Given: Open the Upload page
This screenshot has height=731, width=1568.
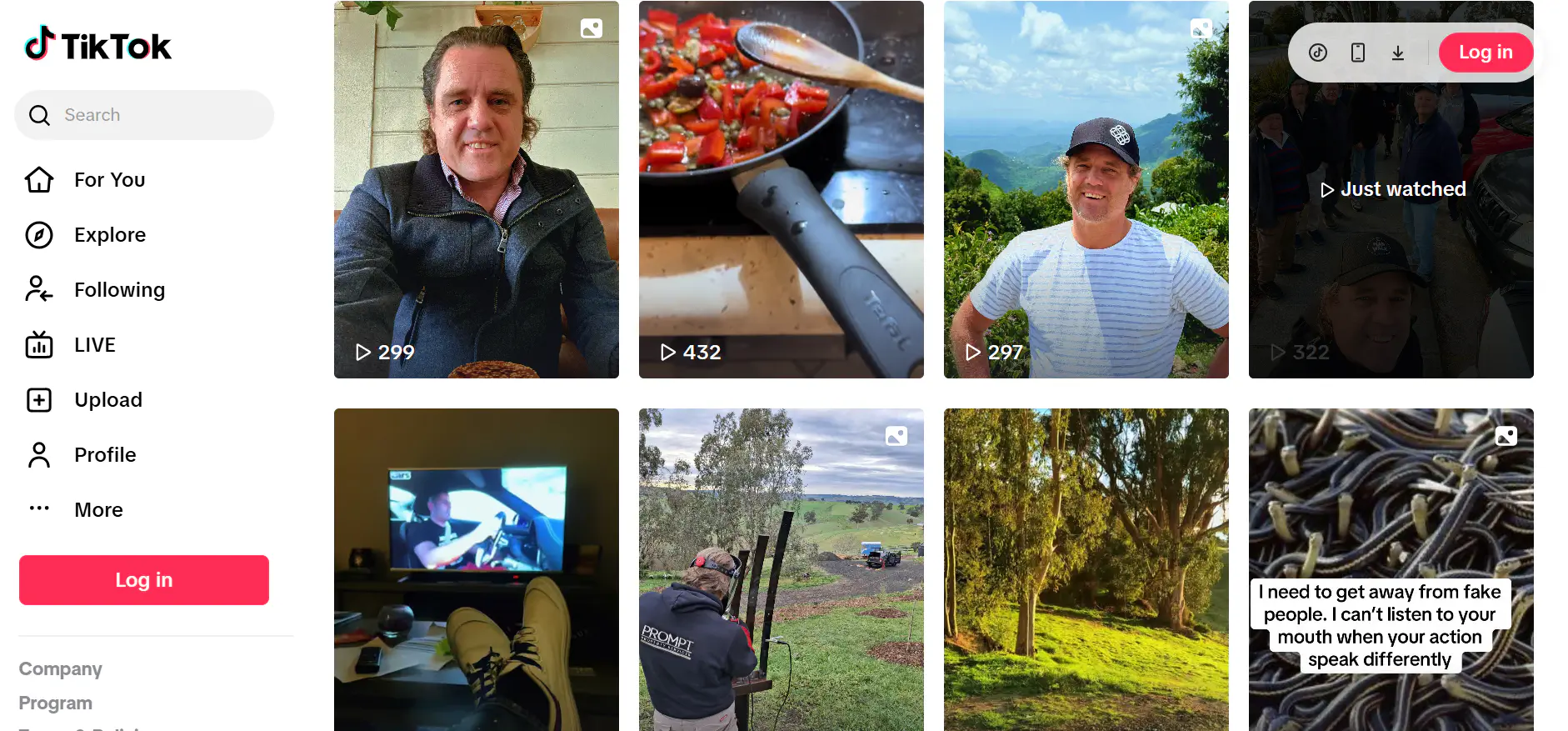Looking at the screenshot, I should tap(107, 400).
